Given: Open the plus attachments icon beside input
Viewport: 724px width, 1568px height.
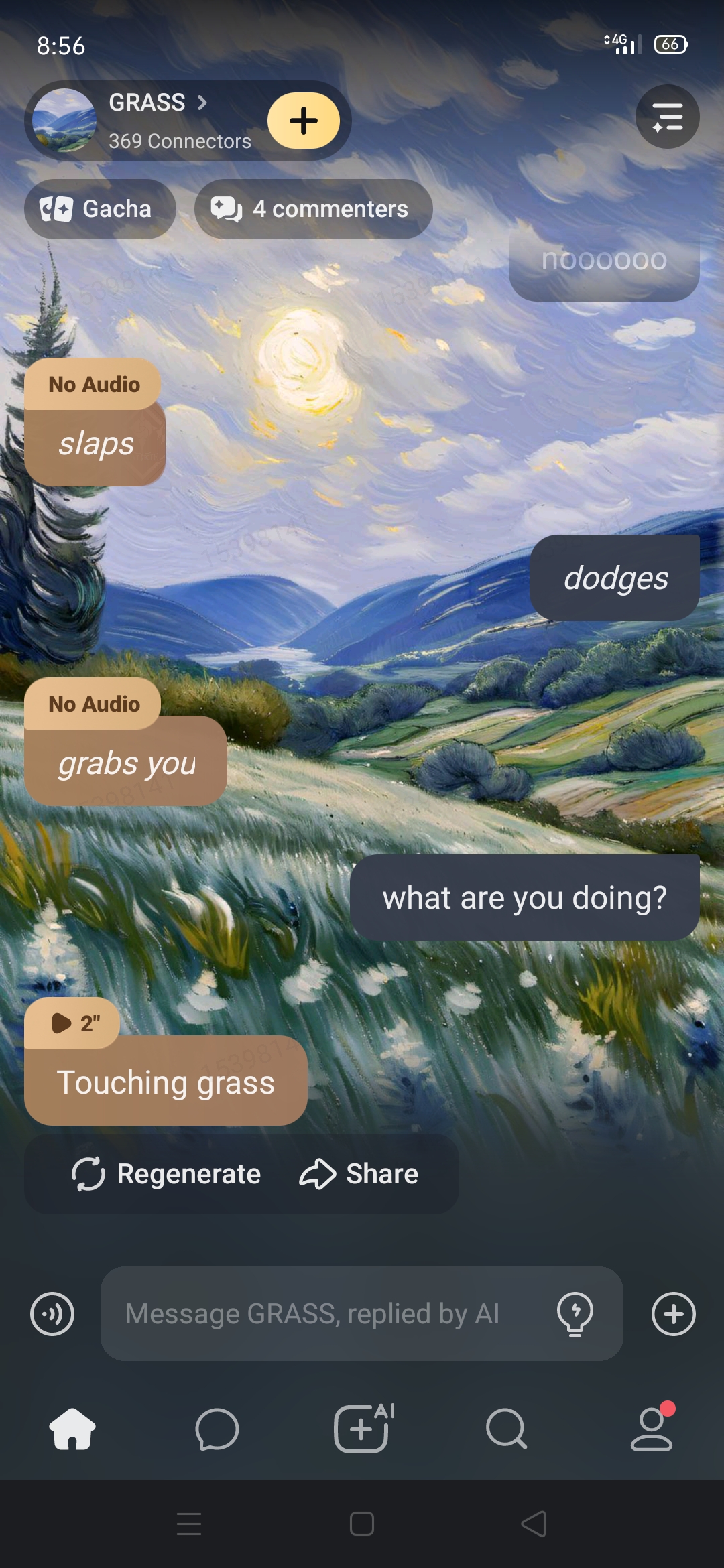Looking at the screenshot, I should [x=673, y=1314].
